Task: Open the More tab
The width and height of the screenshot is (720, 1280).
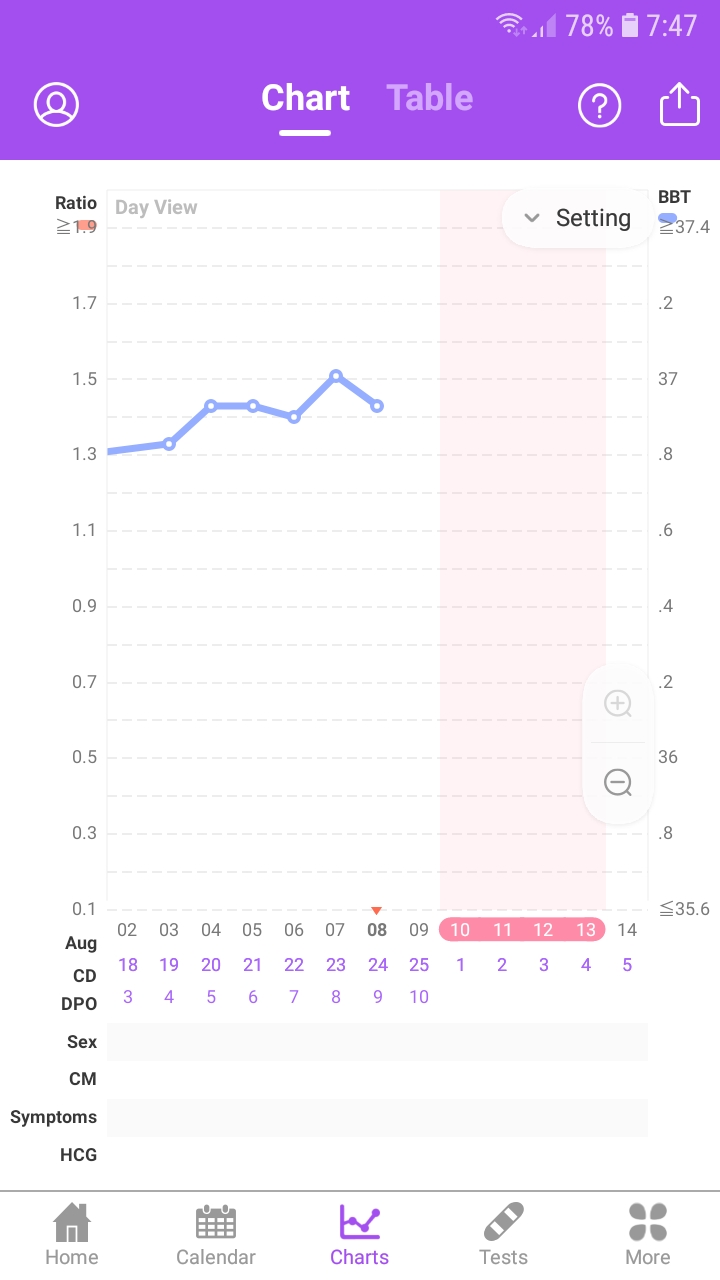Action: tap(647, 1235)
